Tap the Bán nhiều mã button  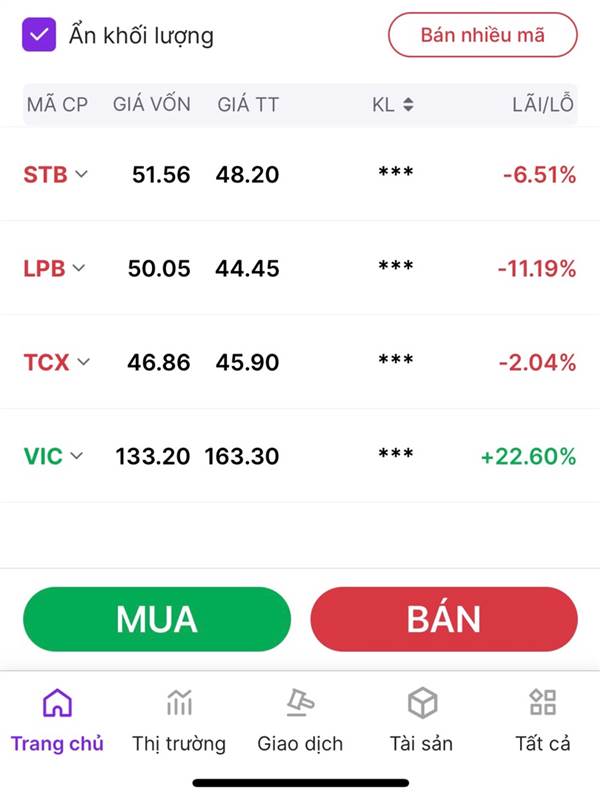(482, 35)
